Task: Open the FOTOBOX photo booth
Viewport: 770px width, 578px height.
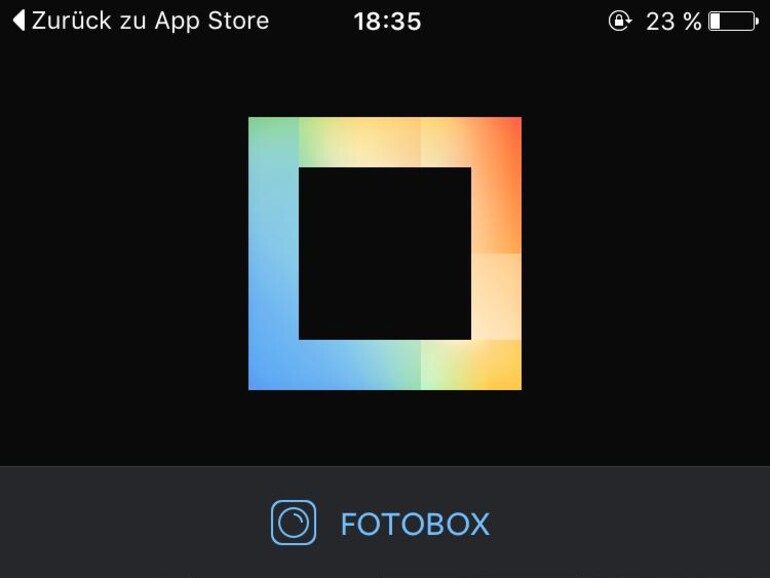Action: 381,523
